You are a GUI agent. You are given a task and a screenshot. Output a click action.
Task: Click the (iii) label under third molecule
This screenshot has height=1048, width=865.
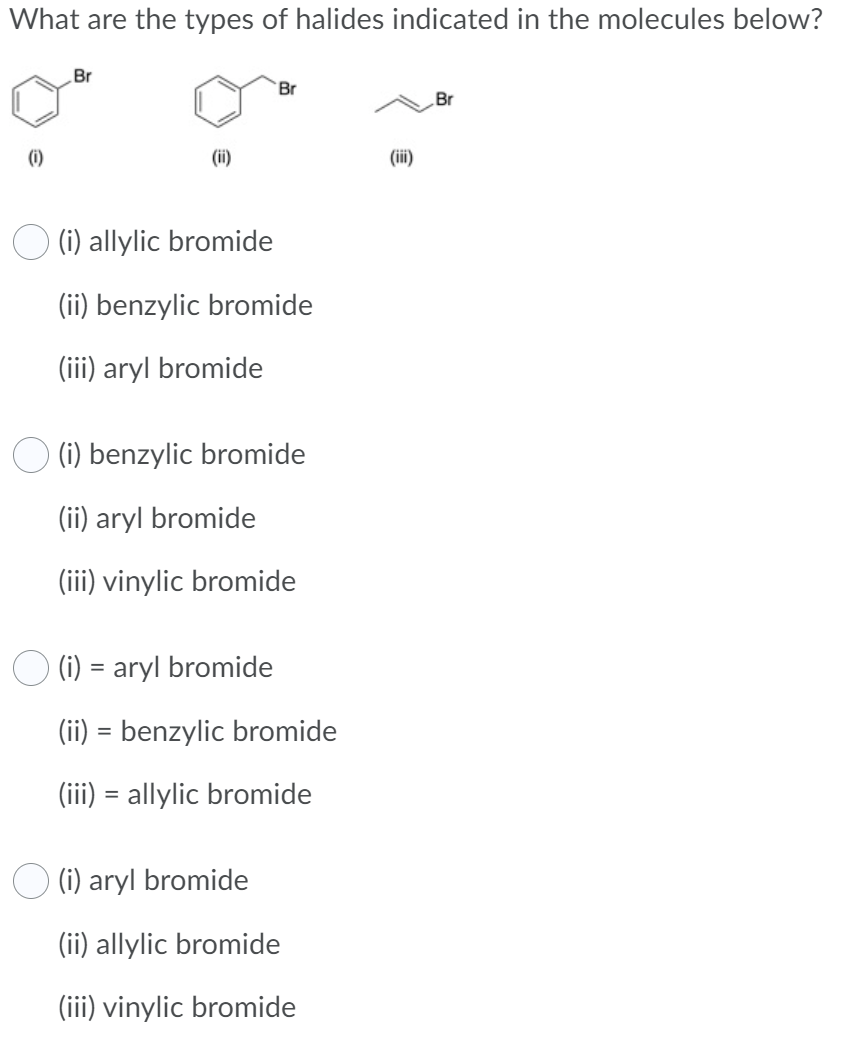coord(400,156)
